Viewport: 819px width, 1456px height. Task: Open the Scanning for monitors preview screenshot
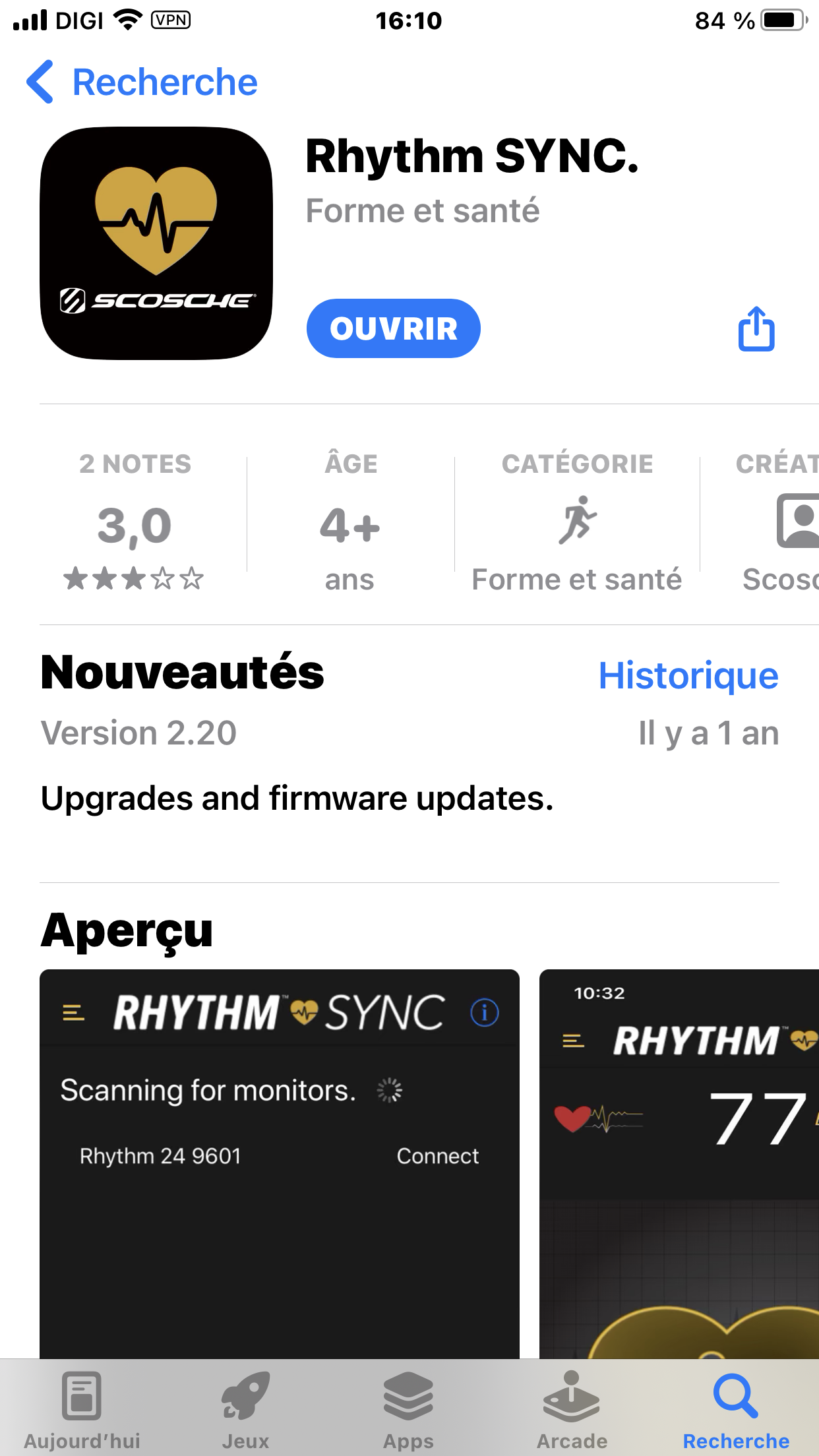(279, 1161)
